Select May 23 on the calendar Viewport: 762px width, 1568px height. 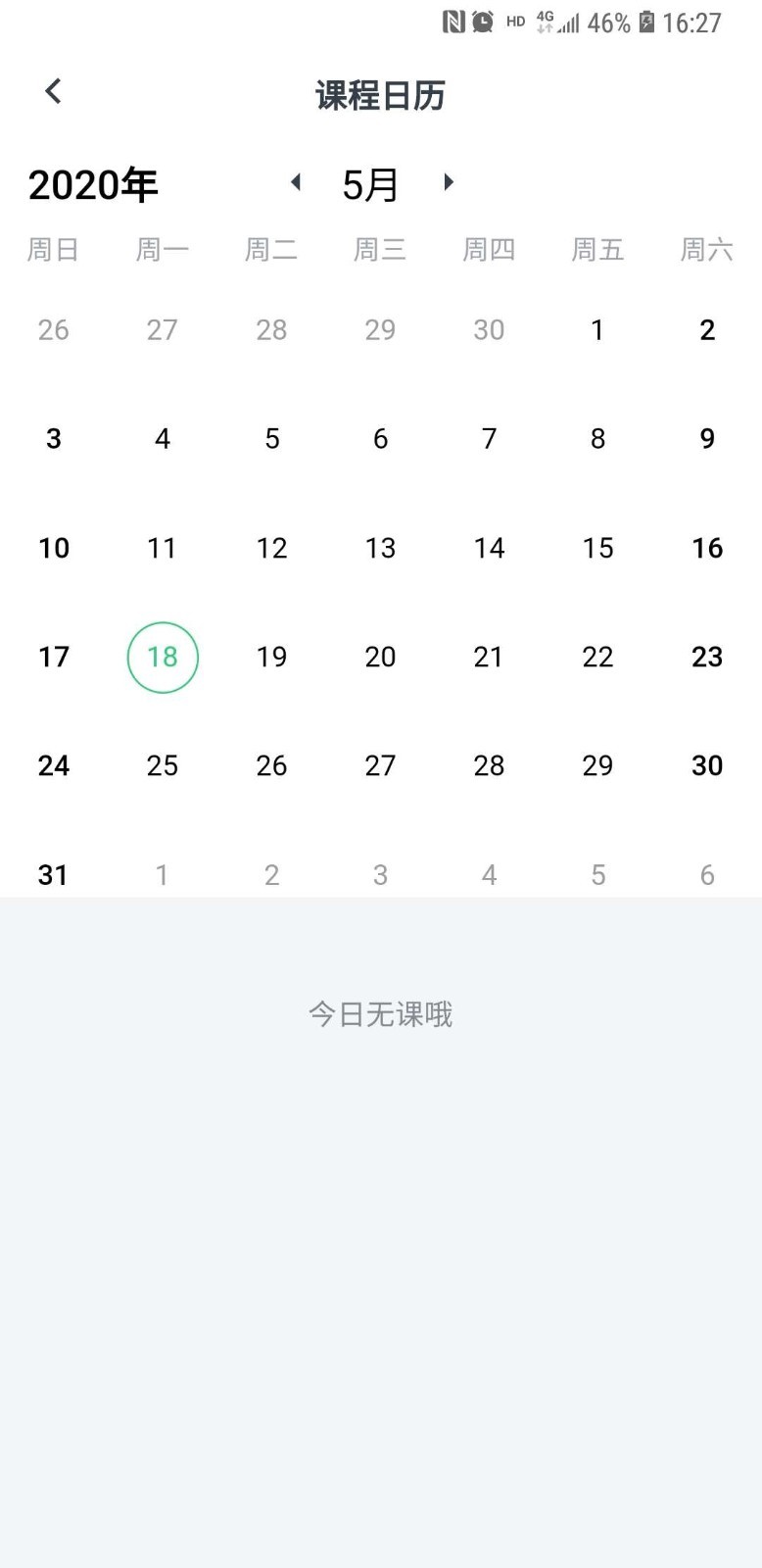pos(706,657)
